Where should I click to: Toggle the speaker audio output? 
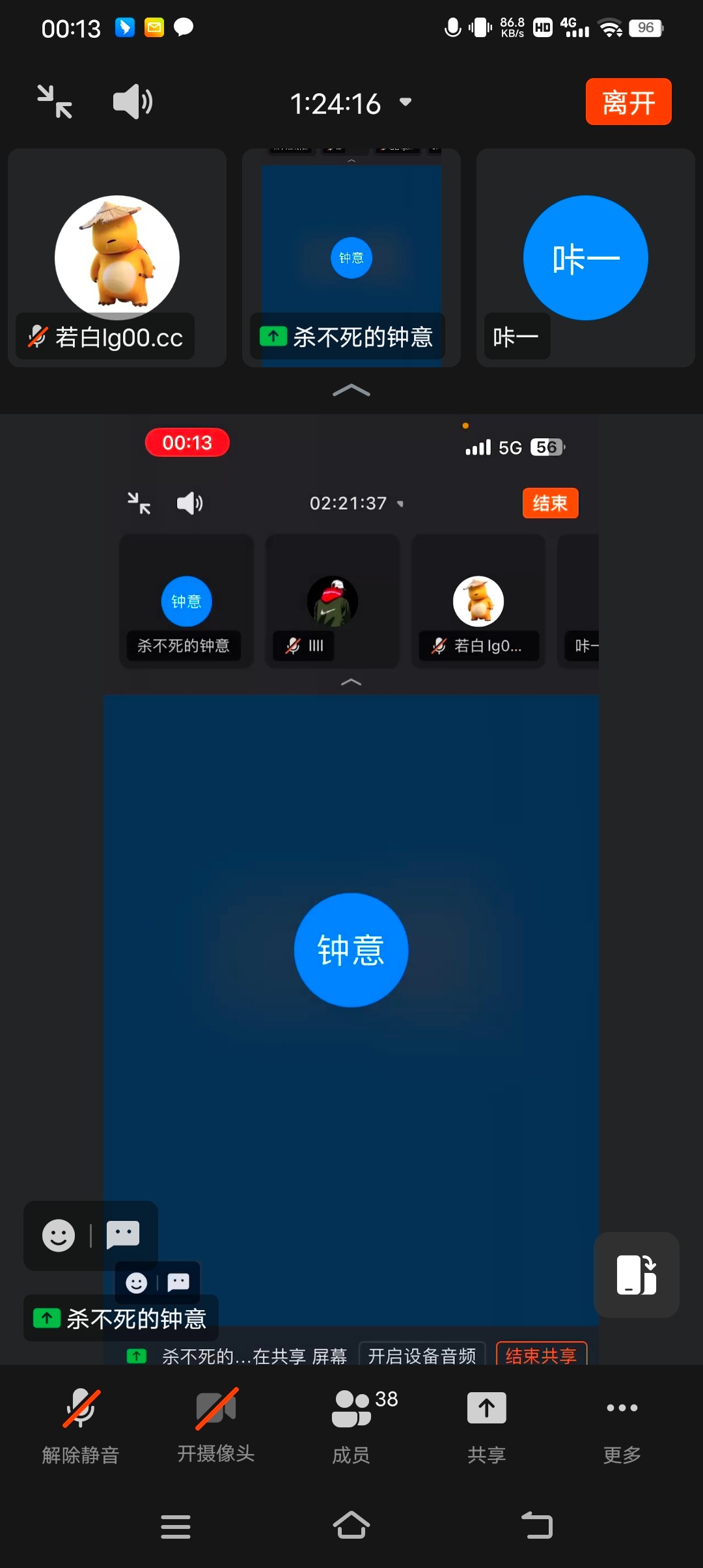pos(133,102)
